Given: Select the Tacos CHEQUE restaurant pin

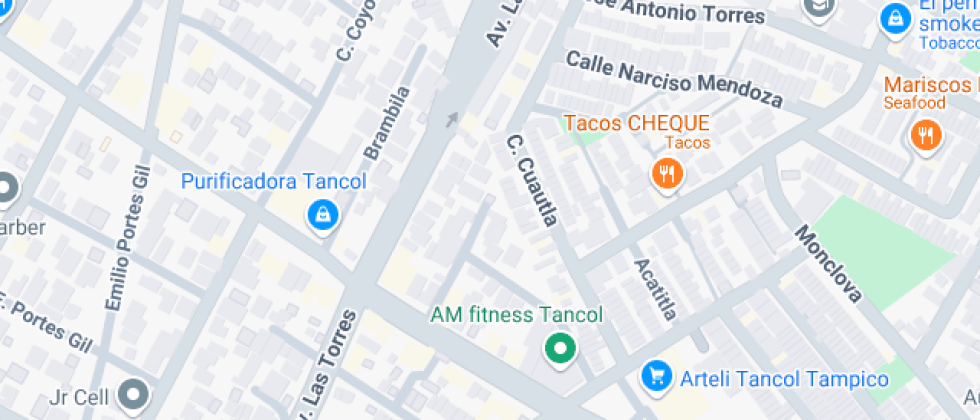Looking at the screenshot, I should pos(666,175).
